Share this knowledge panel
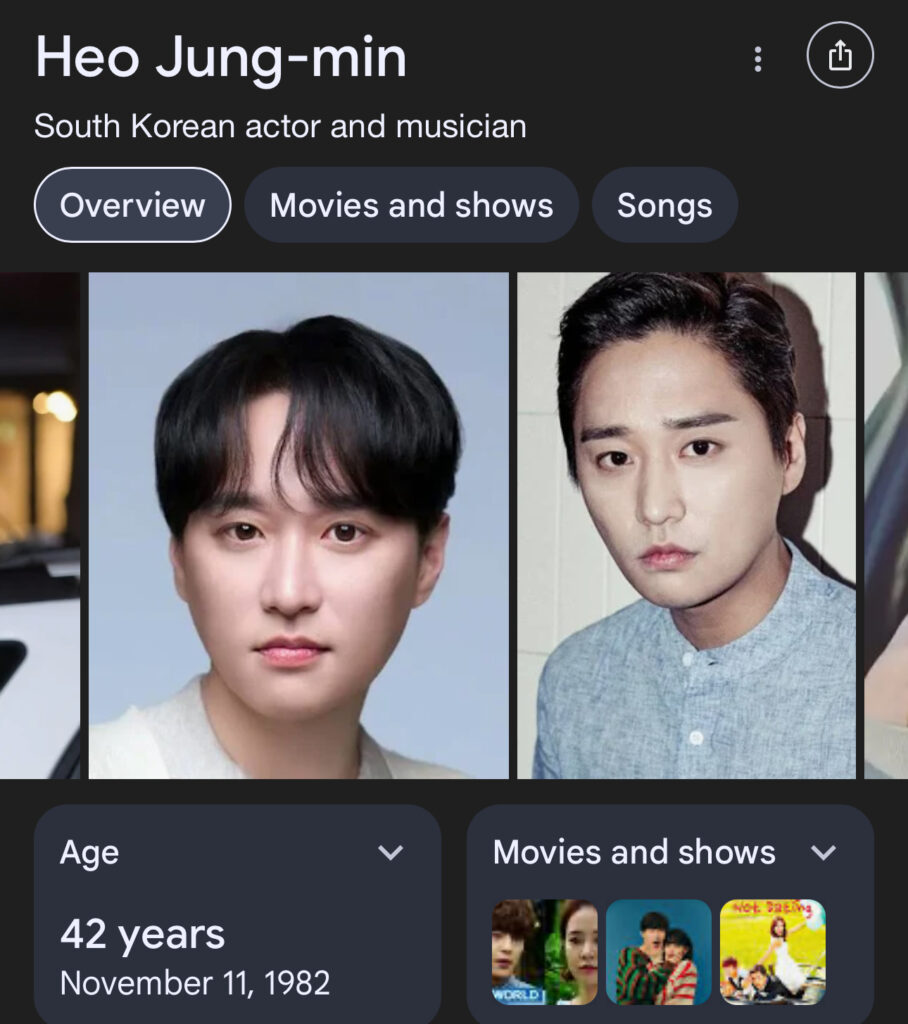Image resolution: width=908 pixels, height=1024 pixels. tap(840, 55)
